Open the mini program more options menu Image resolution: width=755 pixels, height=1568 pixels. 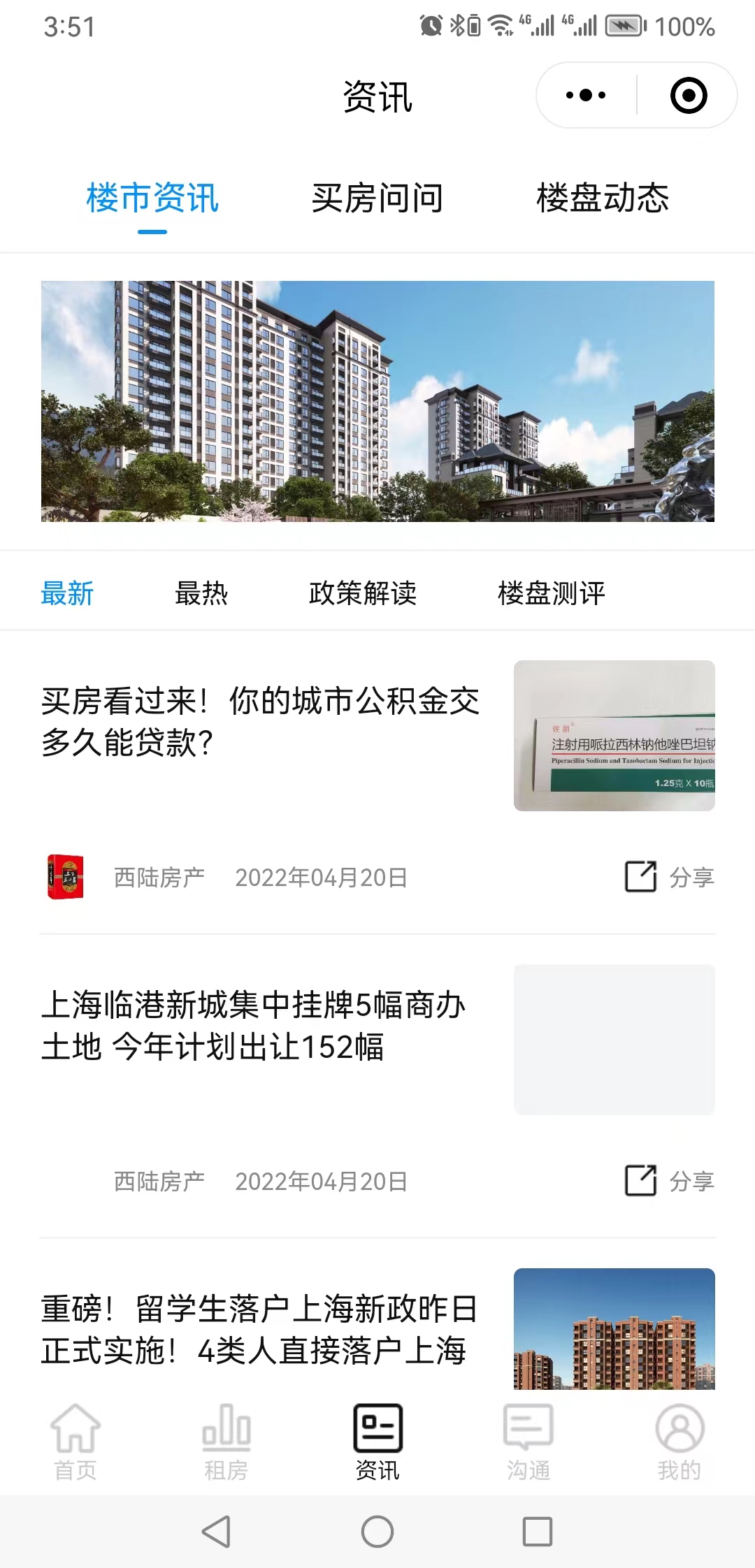click(x=586, y=95)
